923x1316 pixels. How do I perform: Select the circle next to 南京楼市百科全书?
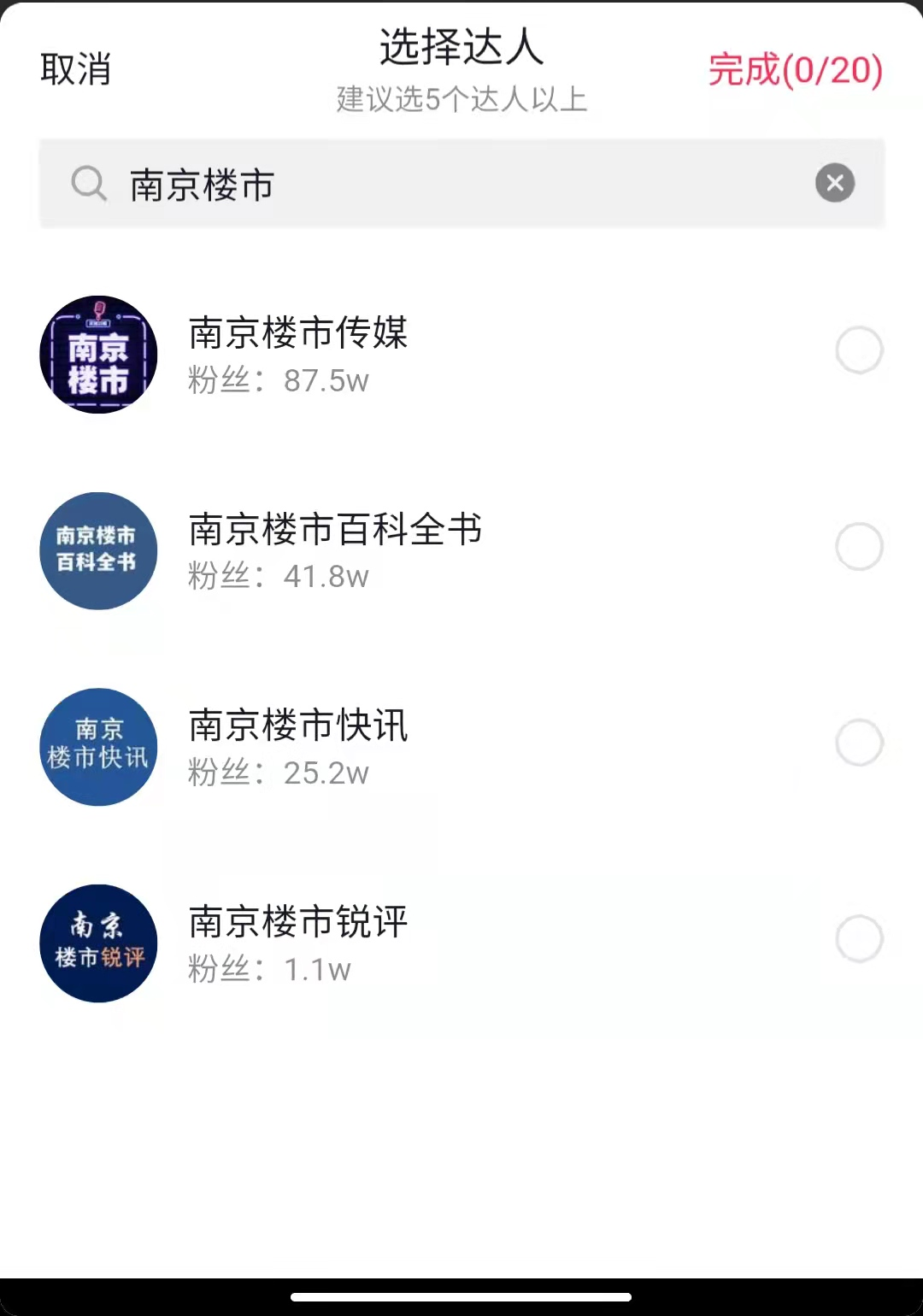[860, 545]
